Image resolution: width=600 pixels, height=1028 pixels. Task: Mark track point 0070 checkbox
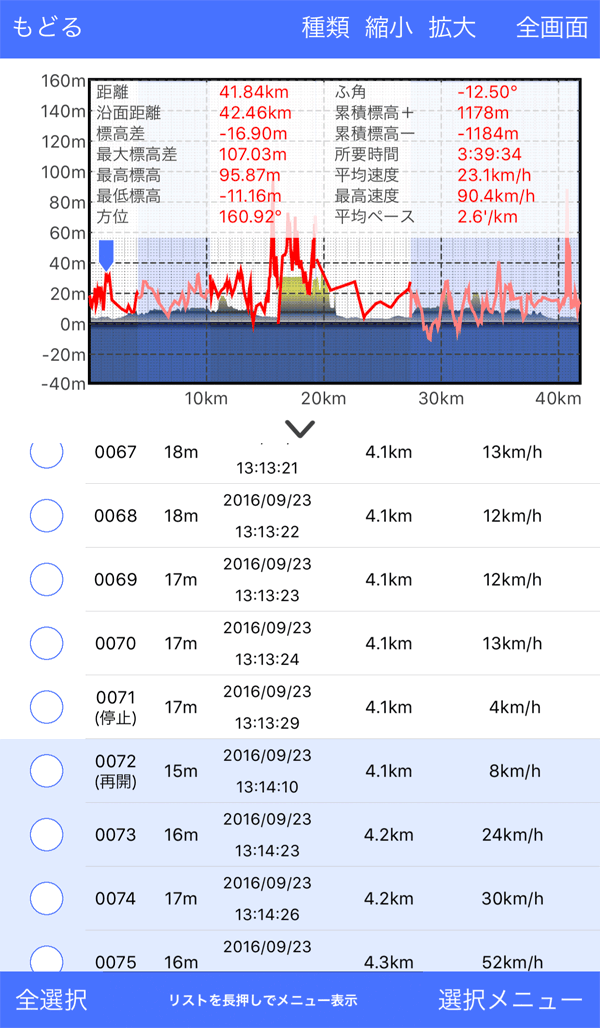pos(46,644)
